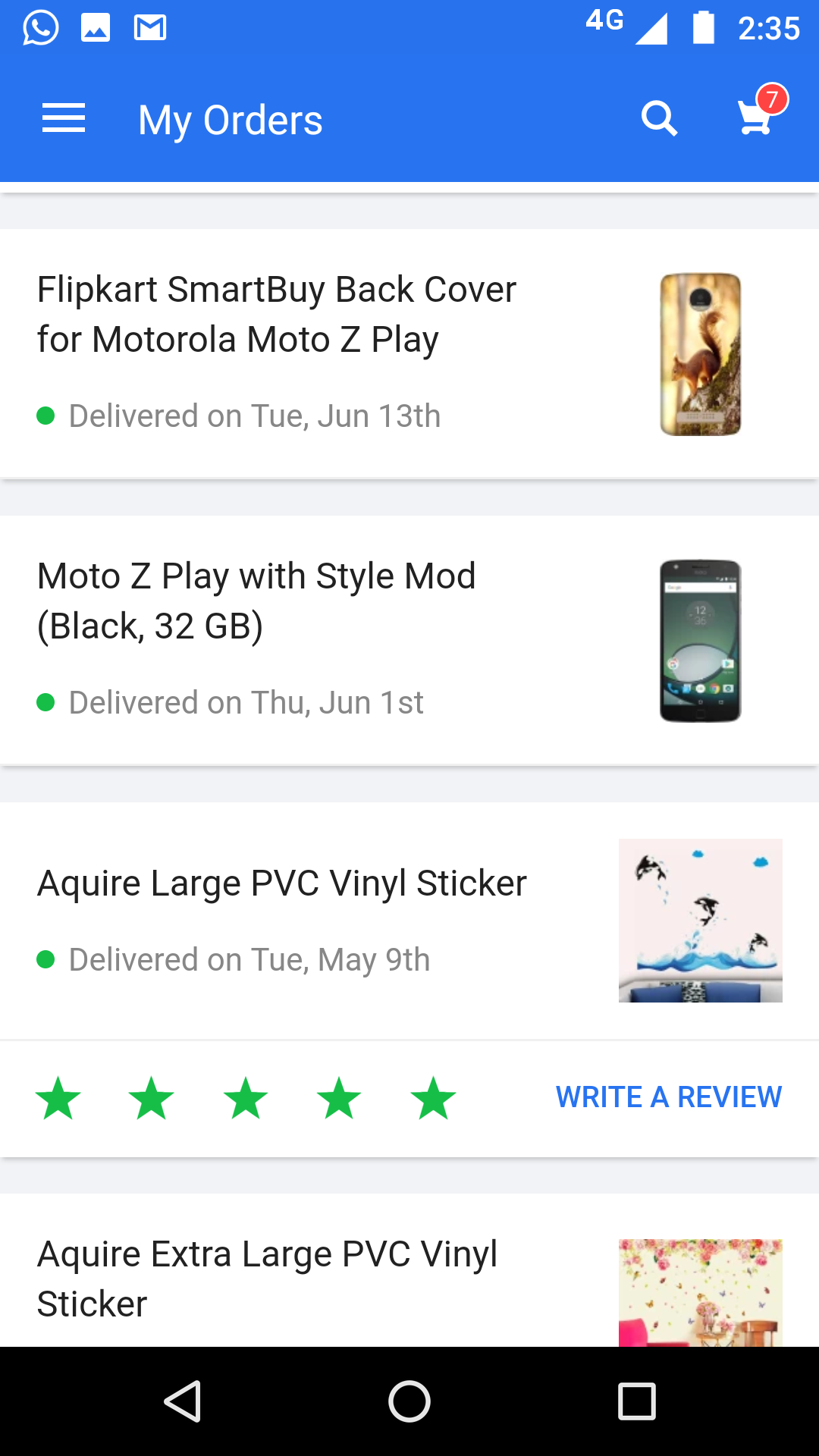819x1456 pixels.
Task: Tap the photos notification icon
Action: pos(94,27)
